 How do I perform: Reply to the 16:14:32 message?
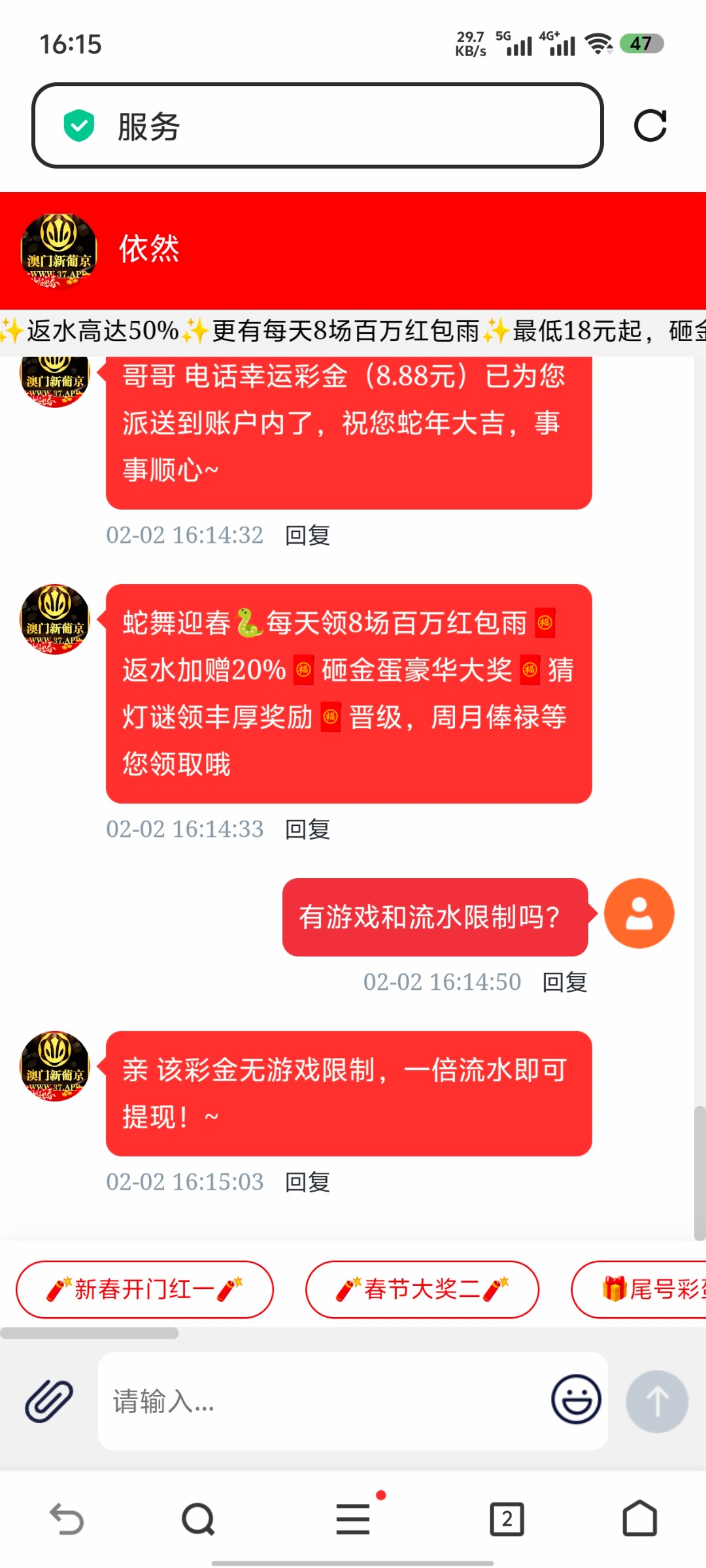click(307, 535)
